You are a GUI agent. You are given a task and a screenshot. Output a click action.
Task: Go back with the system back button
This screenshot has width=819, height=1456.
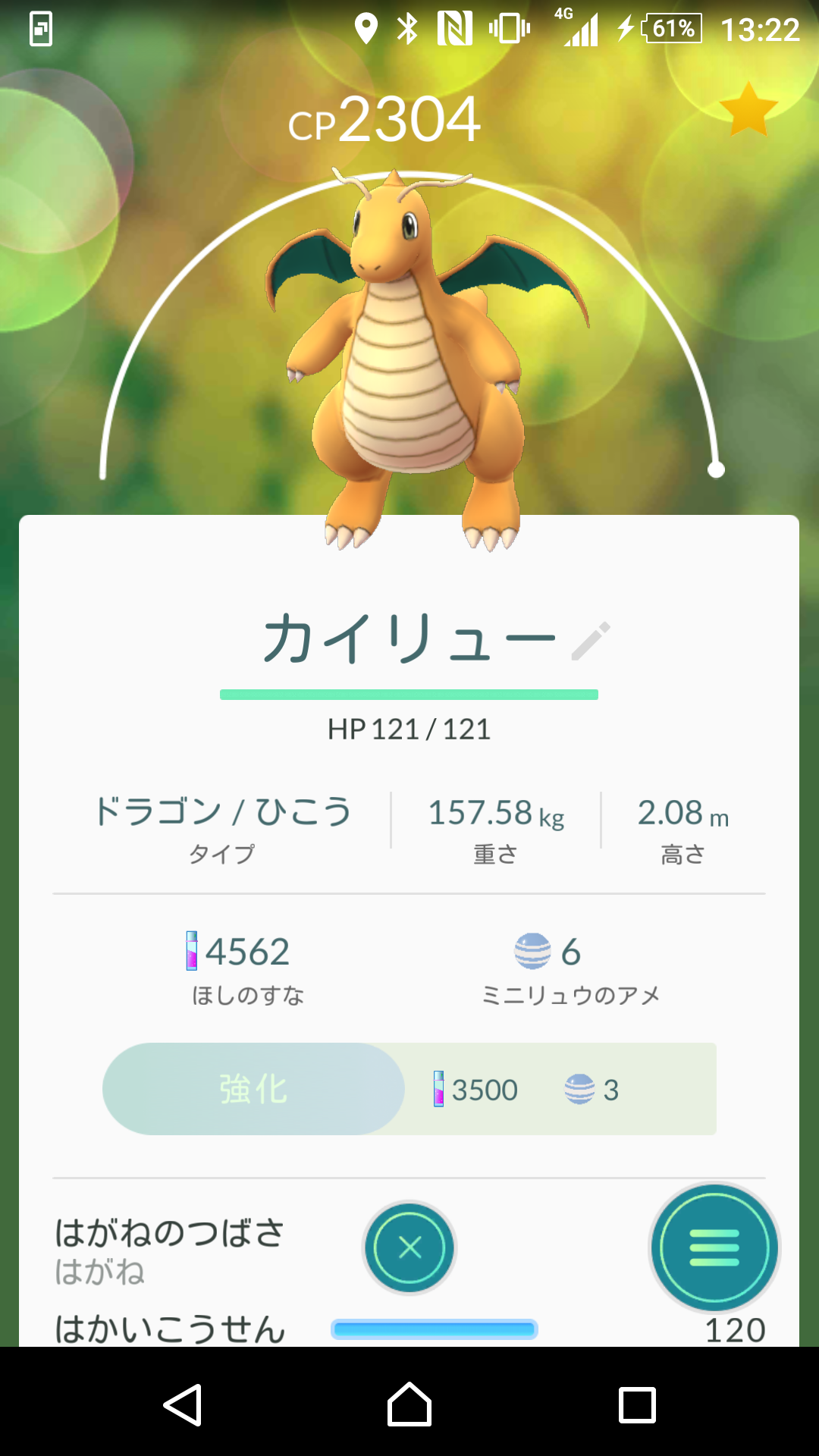[183, 1405]
